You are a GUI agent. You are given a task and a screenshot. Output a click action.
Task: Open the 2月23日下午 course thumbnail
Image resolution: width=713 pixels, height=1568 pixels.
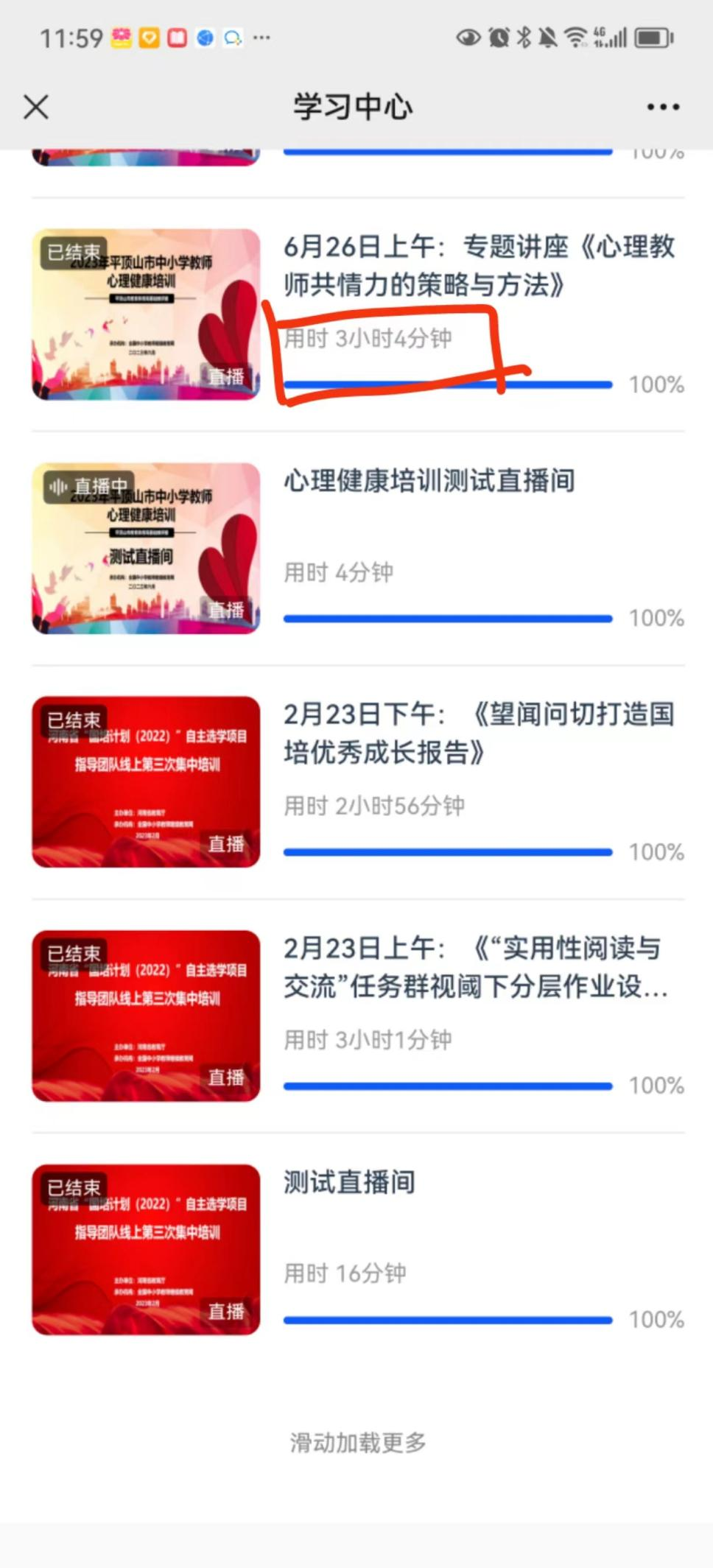(x=146, y=782)
